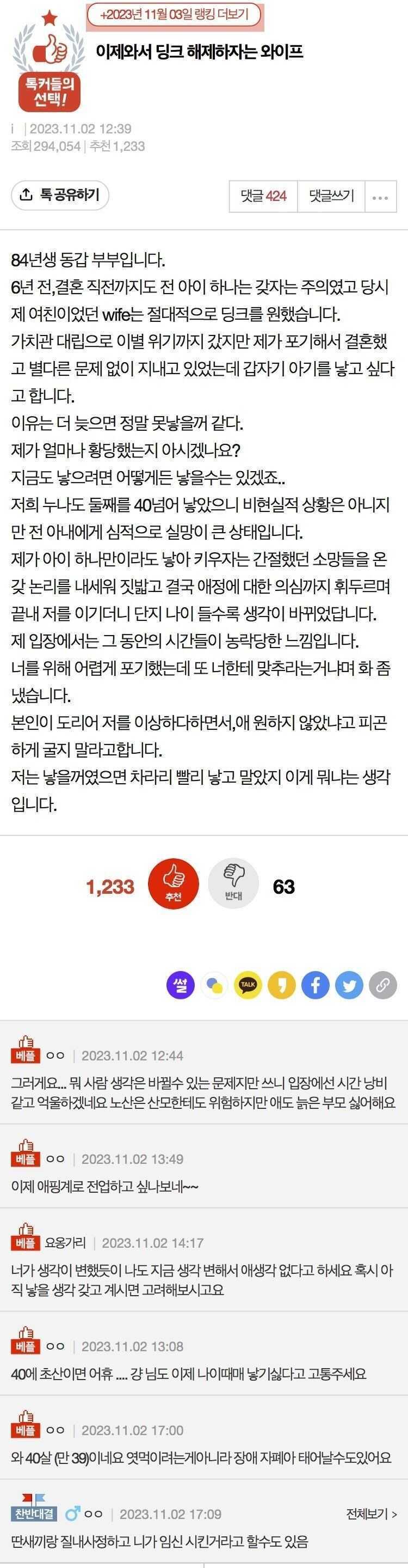The width and height of the screenshot is (408, 1568).
Task: Open the 2023년 11월 03일 랭킹 더보기 link
Action: tap(175, 15)
